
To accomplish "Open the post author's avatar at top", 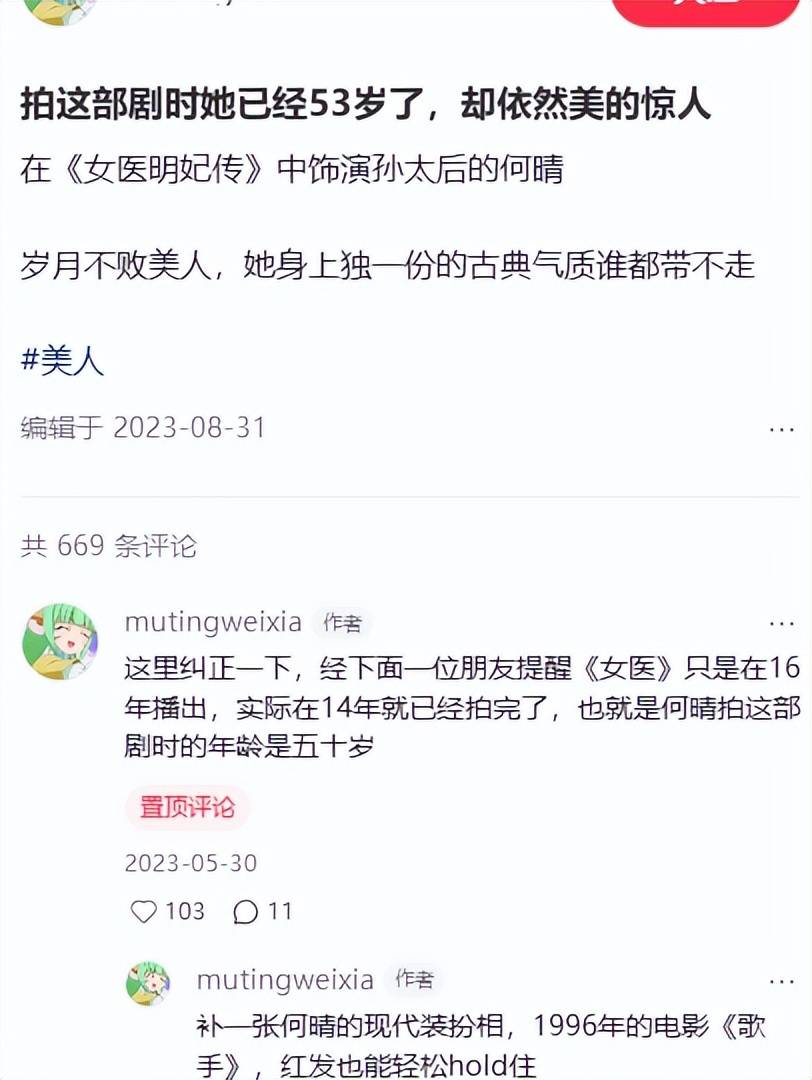I will [x=59, y=8].
